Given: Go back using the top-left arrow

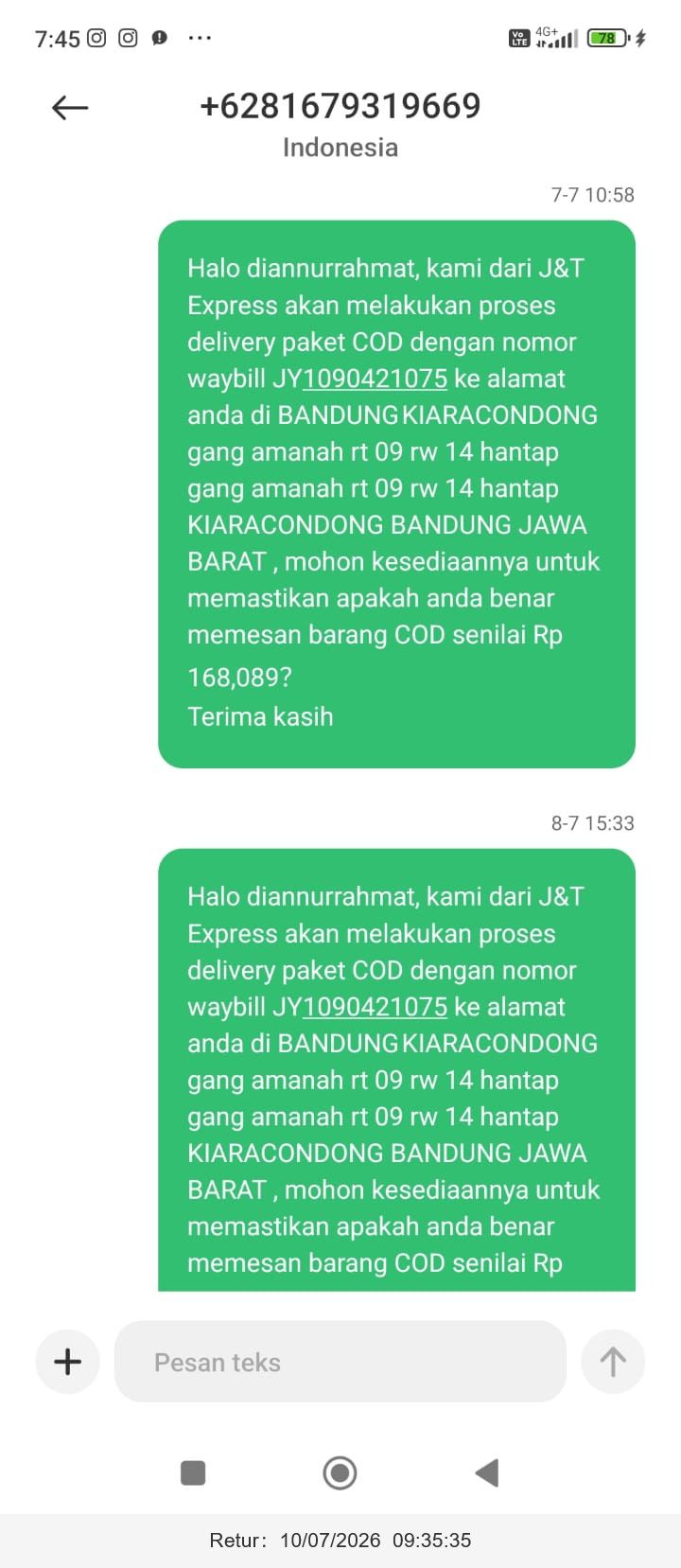Looking at the screenshot, I should click(x=70, y=108).
